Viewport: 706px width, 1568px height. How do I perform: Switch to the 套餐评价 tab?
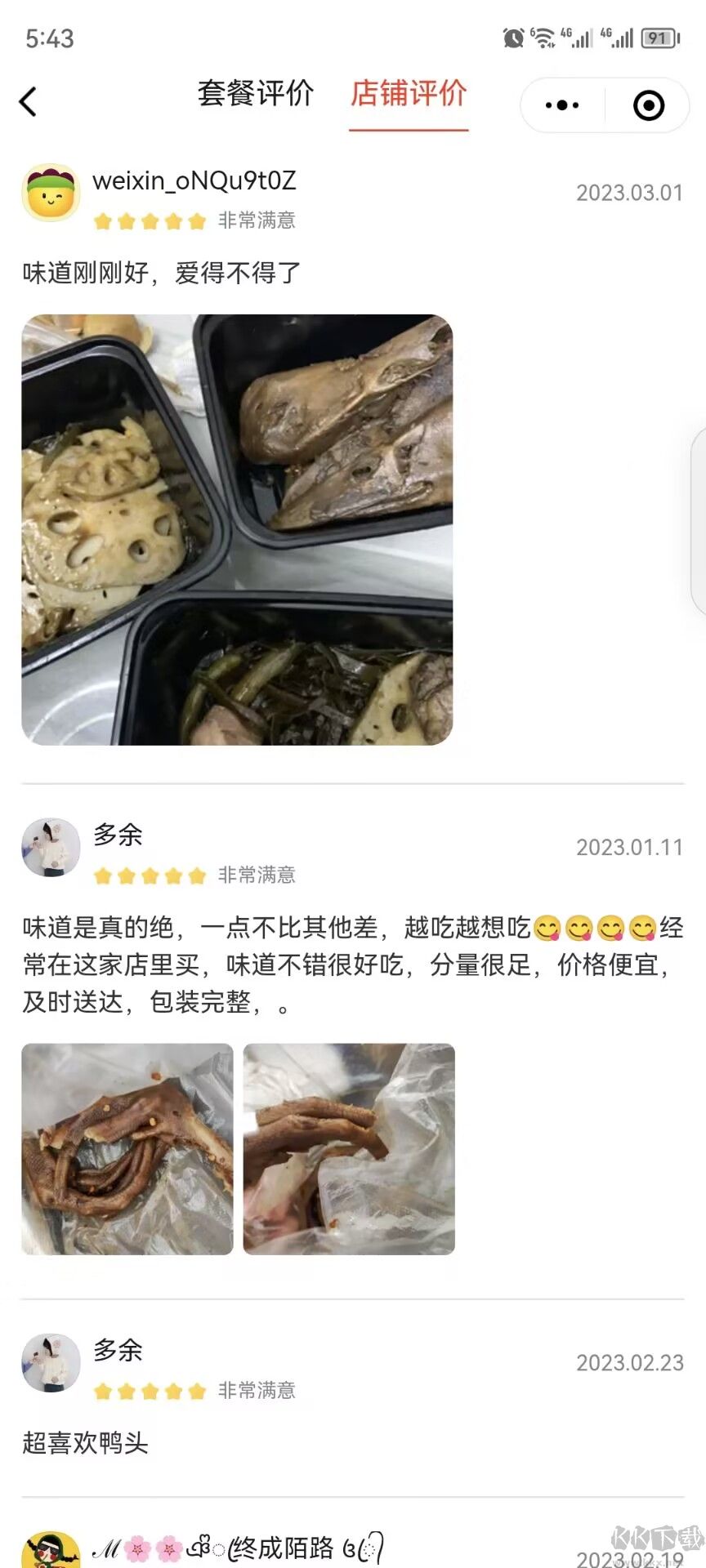(x=256, y=94)
